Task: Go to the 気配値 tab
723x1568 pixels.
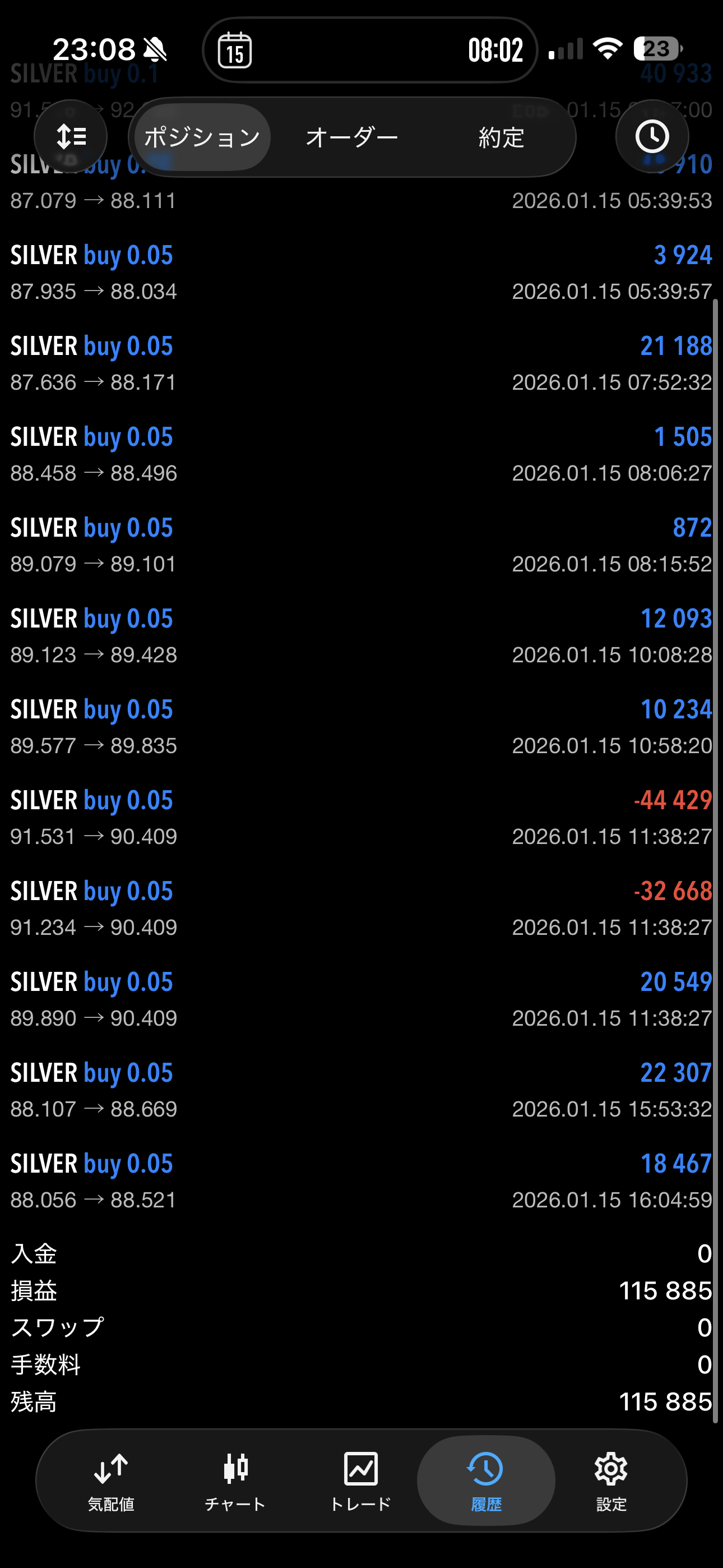Action: tap(111, 1481)
